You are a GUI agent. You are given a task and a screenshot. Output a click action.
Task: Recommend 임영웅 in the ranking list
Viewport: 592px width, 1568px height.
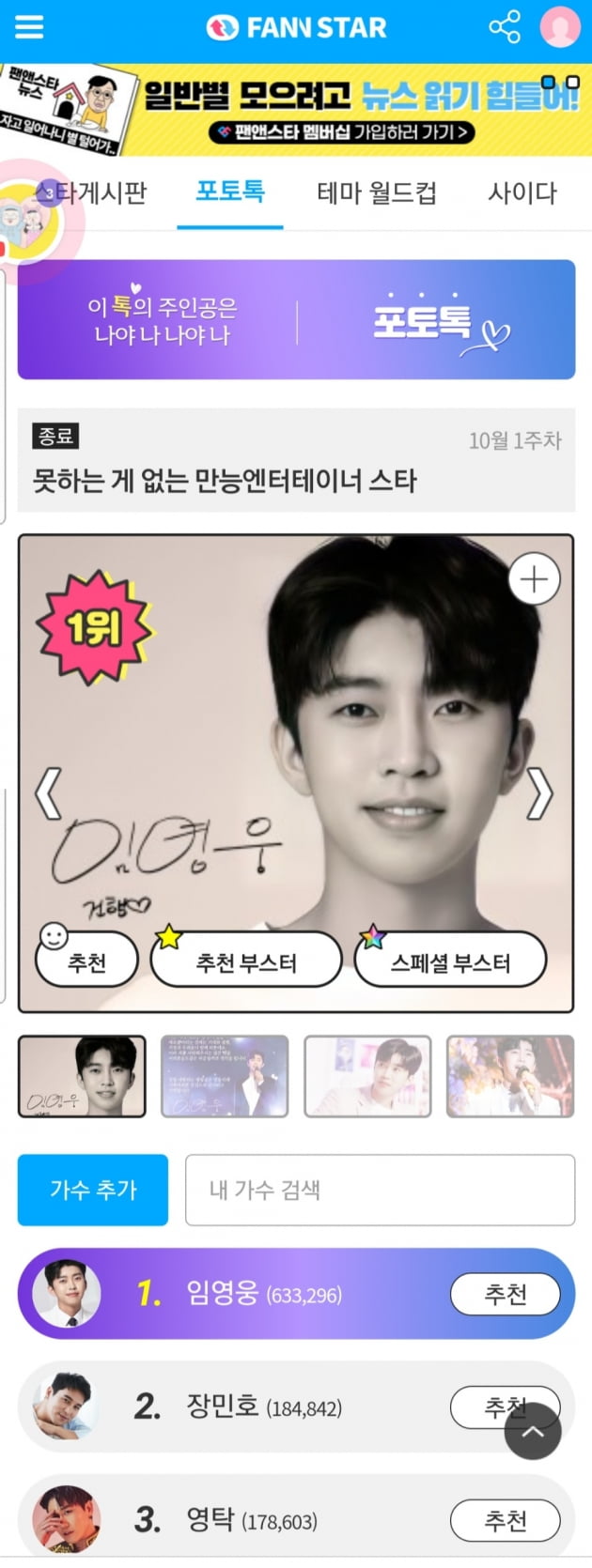point(505,1295)
